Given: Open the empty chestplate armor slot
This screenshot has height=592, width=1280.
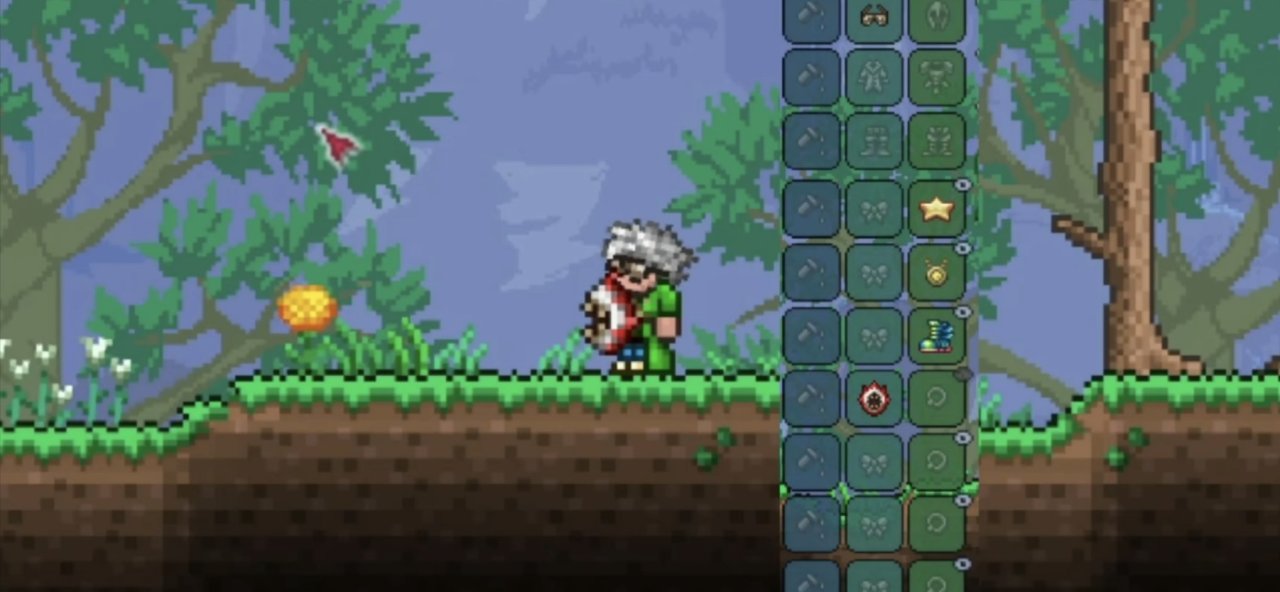Looking at the screenshot, I should pyautogui.click(x=937, y=77).
